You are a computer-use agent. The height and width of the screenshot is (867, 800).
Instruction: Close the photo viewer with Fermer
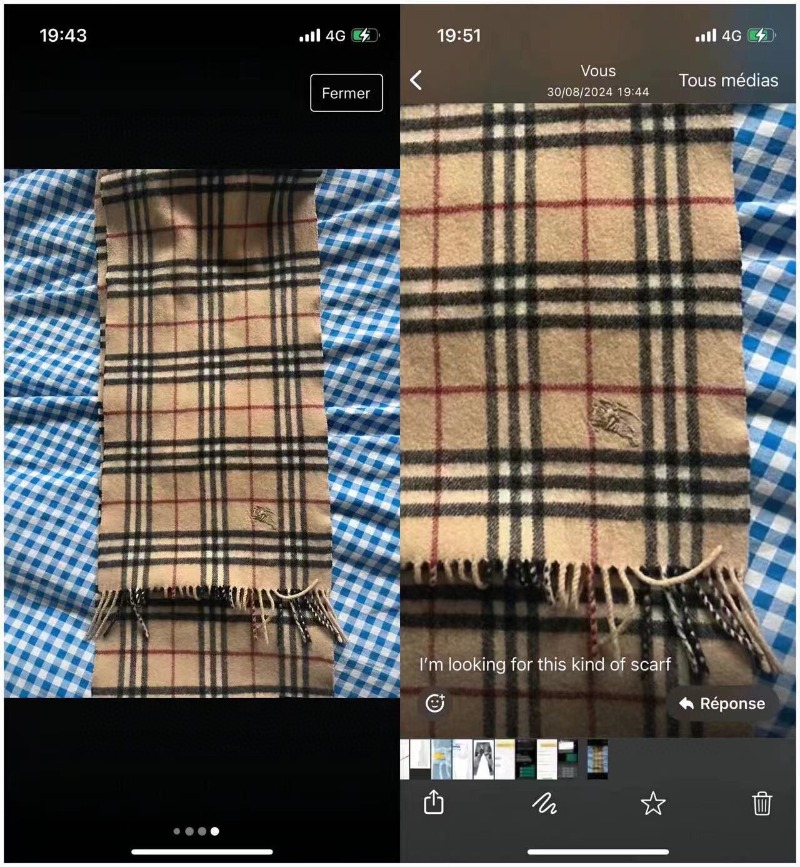coord(346,93)
